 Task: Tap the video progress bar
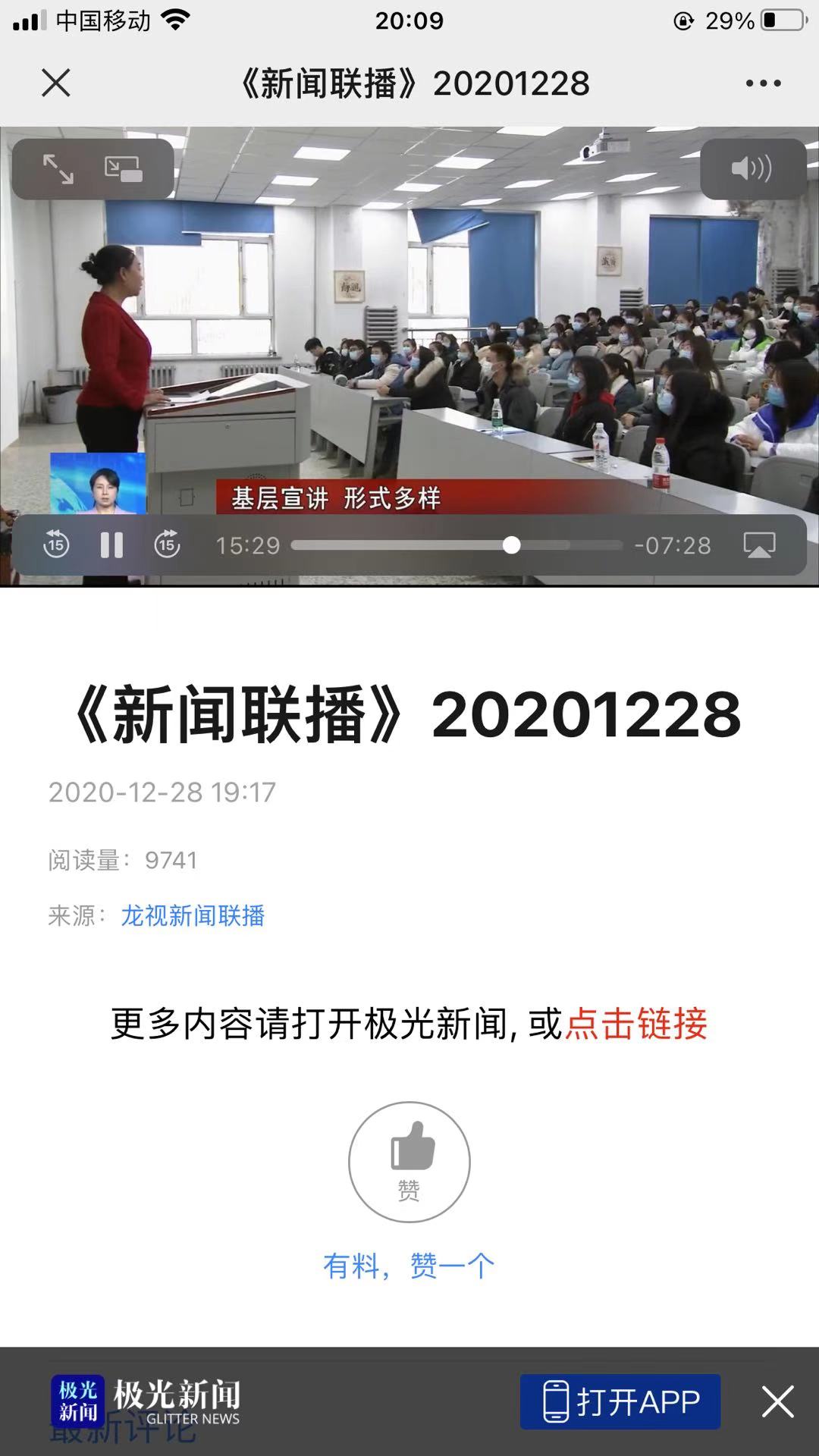[457, 545]
